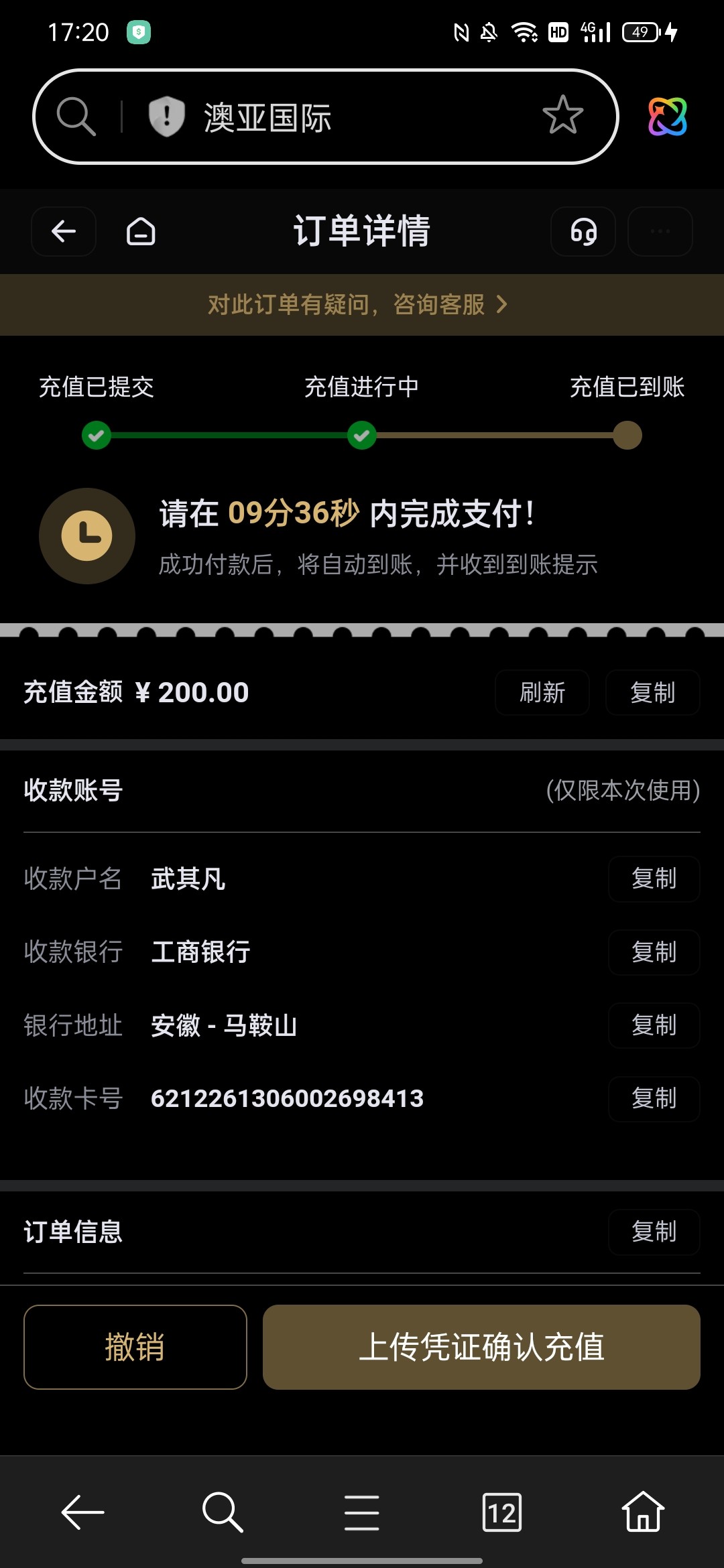Open customer service via headset icon

(x=583, y=232)
